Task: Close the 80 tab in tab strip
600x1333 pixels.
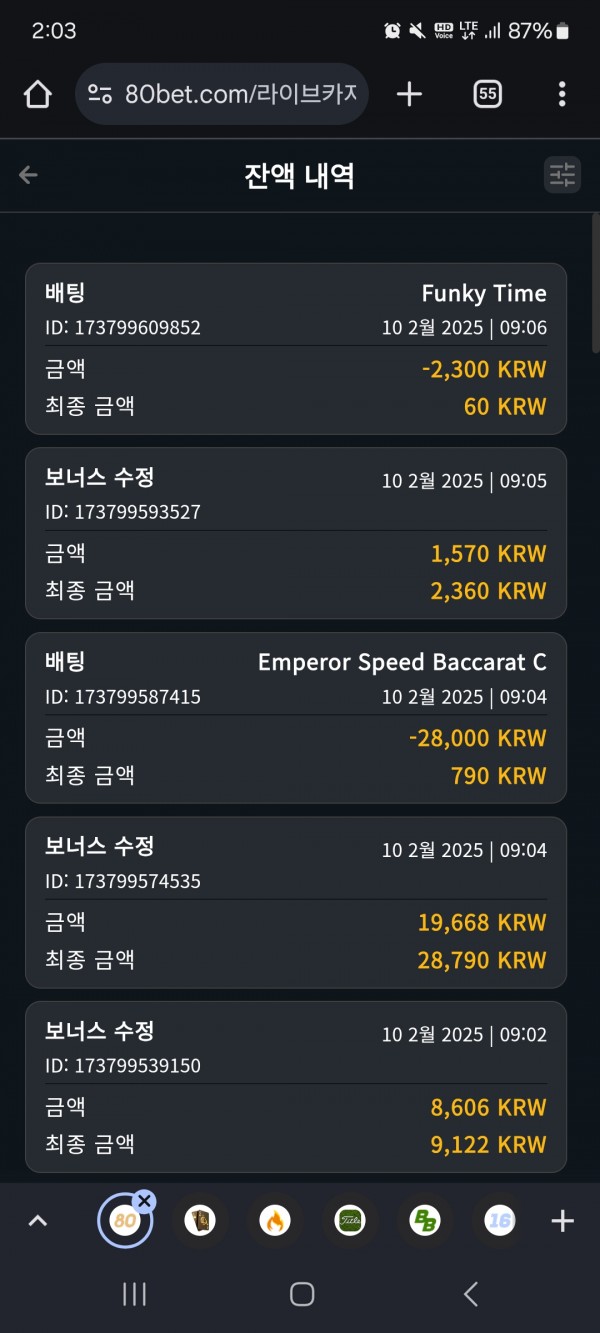Action: (x=144, y=1201)
